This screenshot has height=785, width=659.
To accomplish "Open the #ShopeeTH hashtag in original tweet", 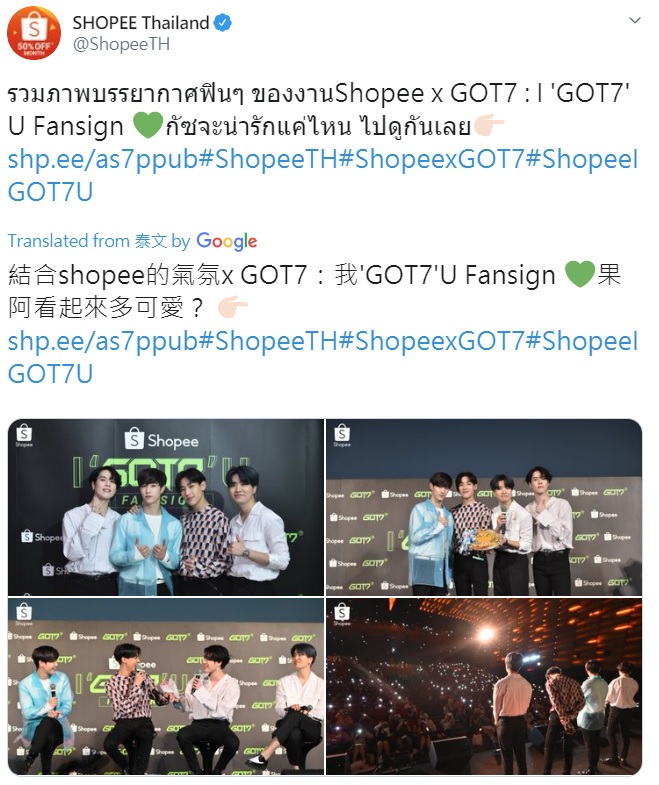I will 250,159.
